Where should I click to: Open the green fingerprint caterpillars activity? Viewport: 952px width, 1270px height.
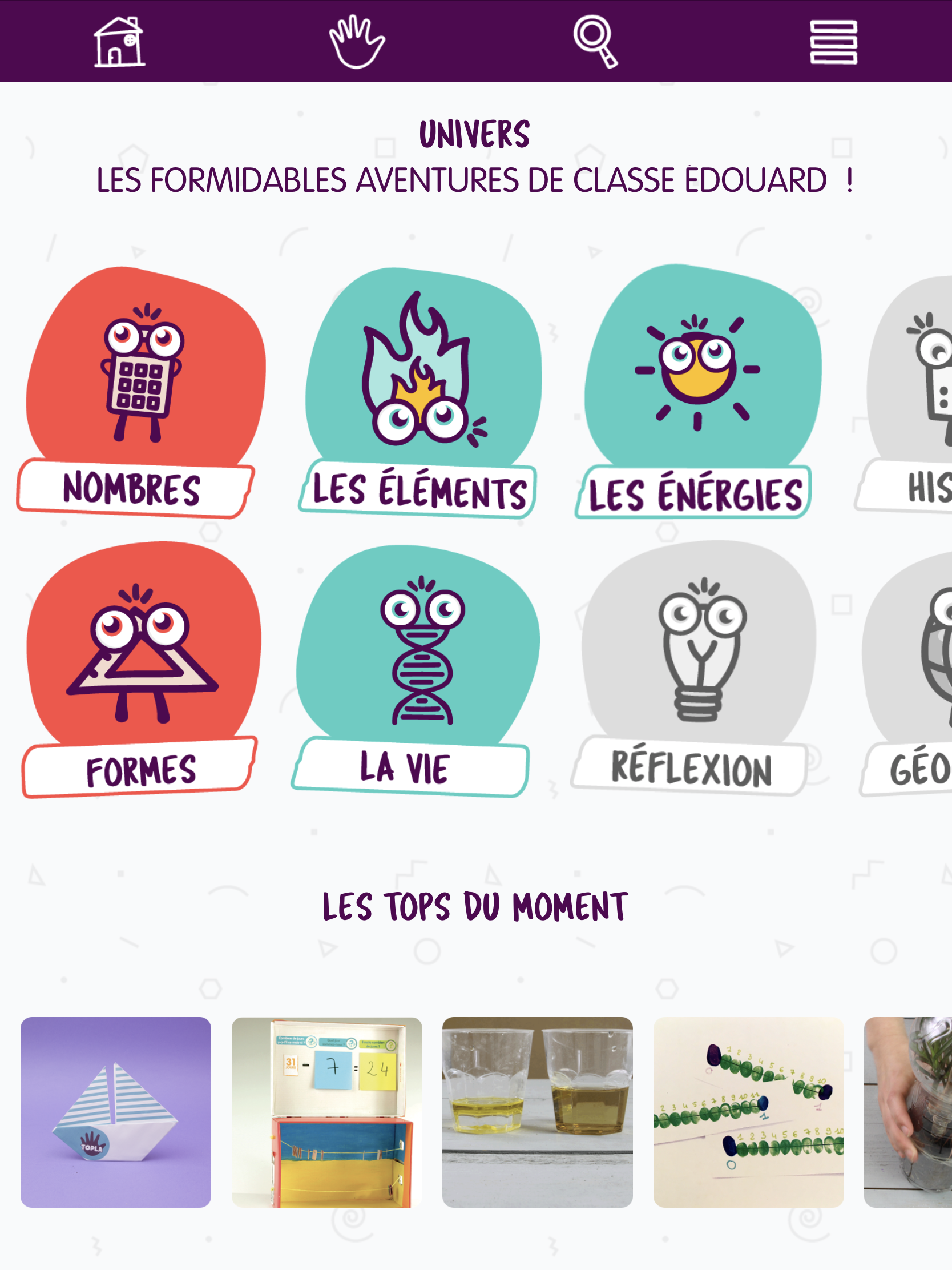(748, 1112)
